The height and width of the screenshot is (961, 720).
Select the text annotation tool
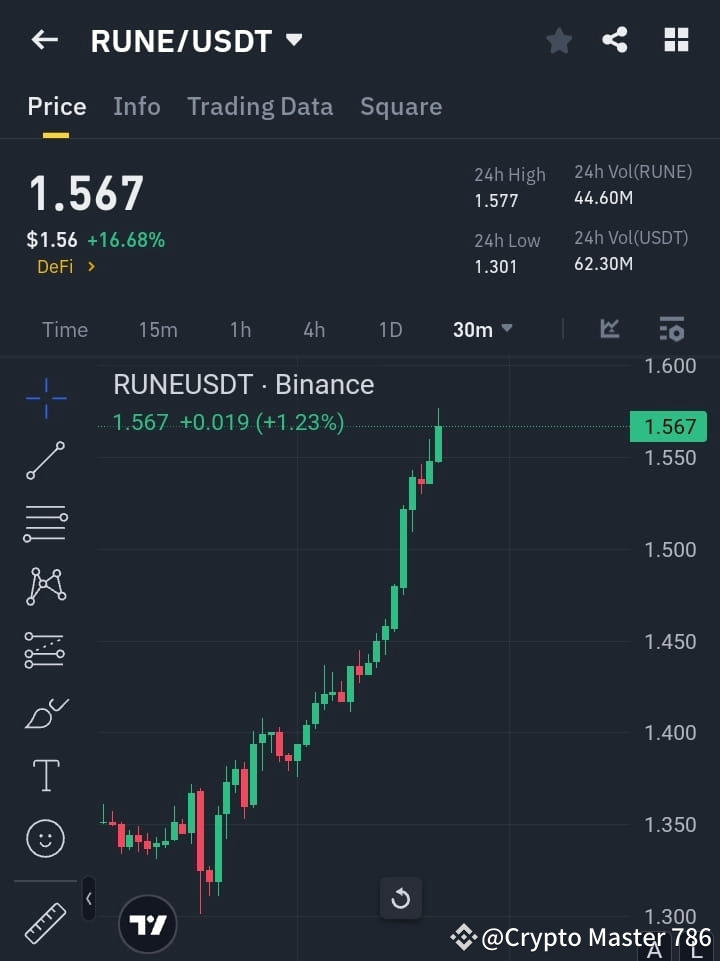(45, 775)
